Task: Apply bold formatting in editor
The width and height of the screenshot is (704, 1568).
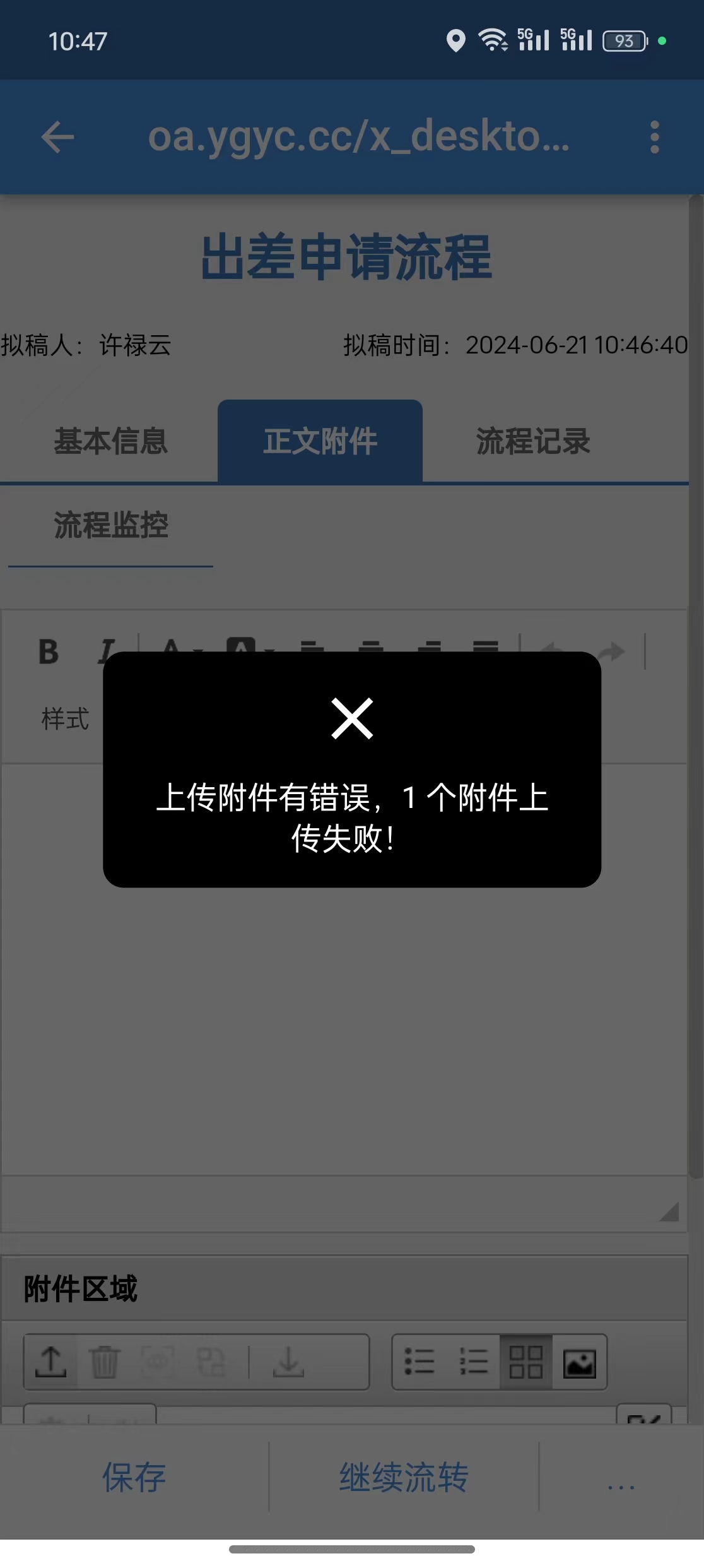Action: pos(49,651)
